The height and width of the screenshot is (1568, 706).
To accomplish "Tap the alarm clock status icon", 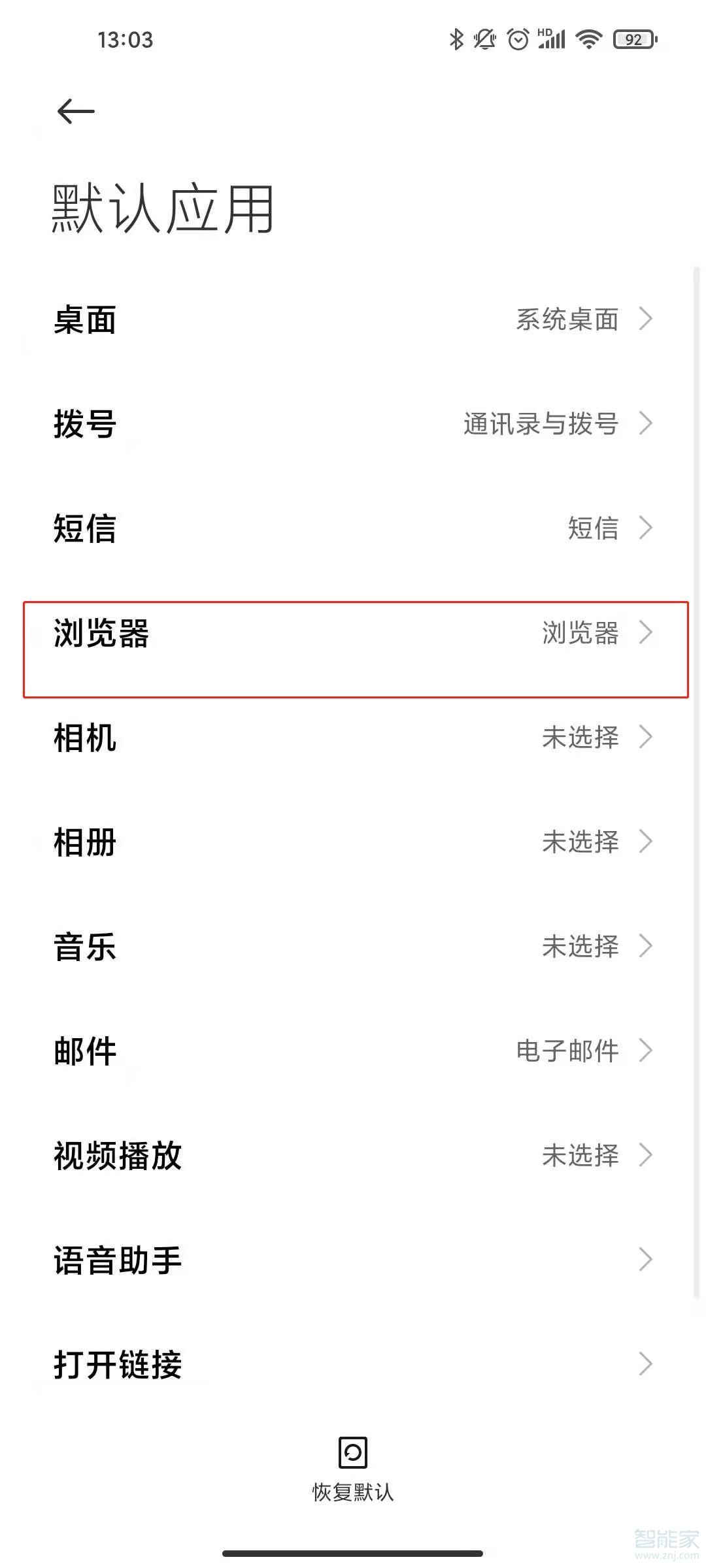I will click(516, 39).
